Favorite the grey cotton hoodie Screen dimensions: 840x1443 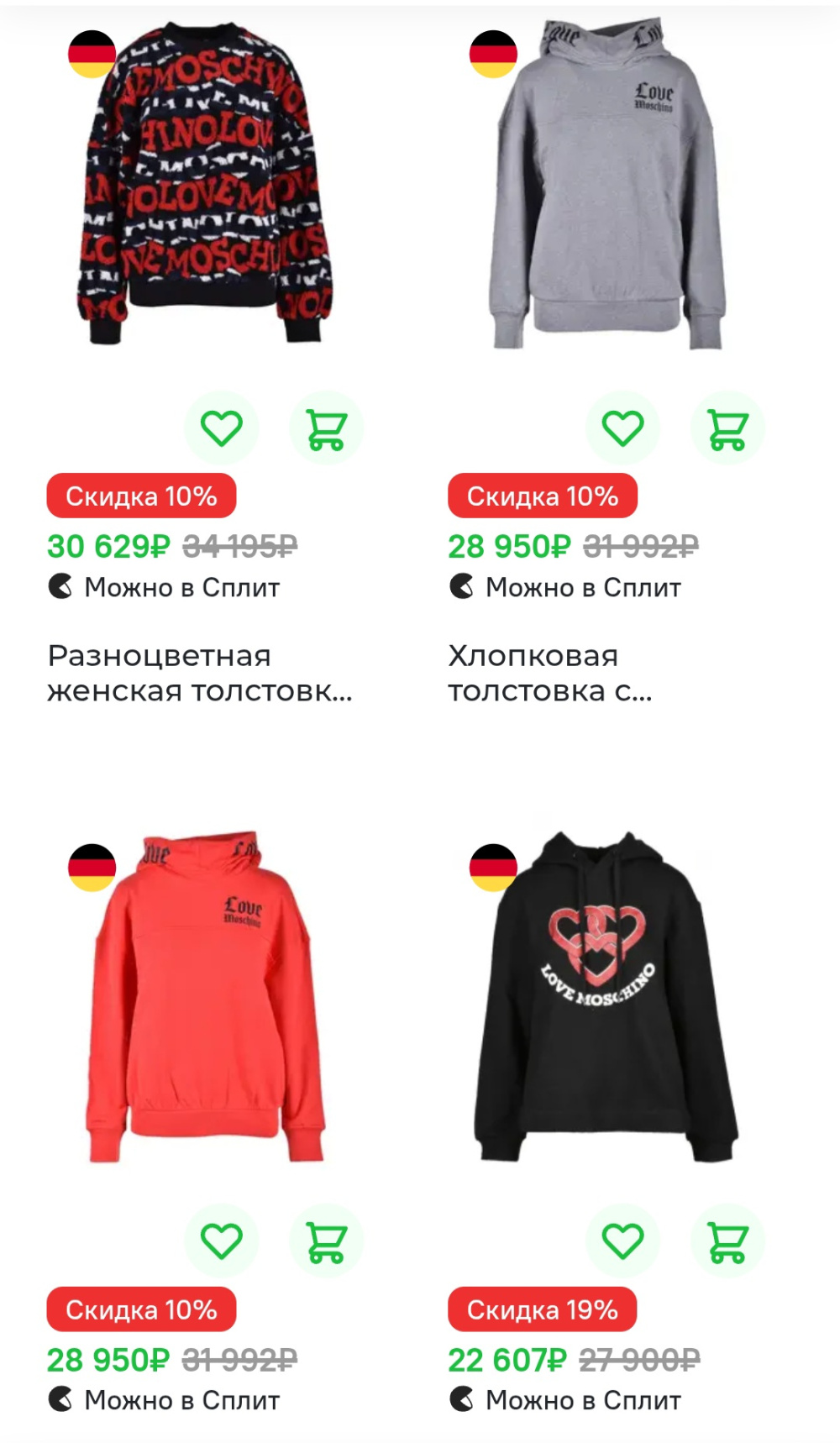pyautogui.click(x=622, y=428)
